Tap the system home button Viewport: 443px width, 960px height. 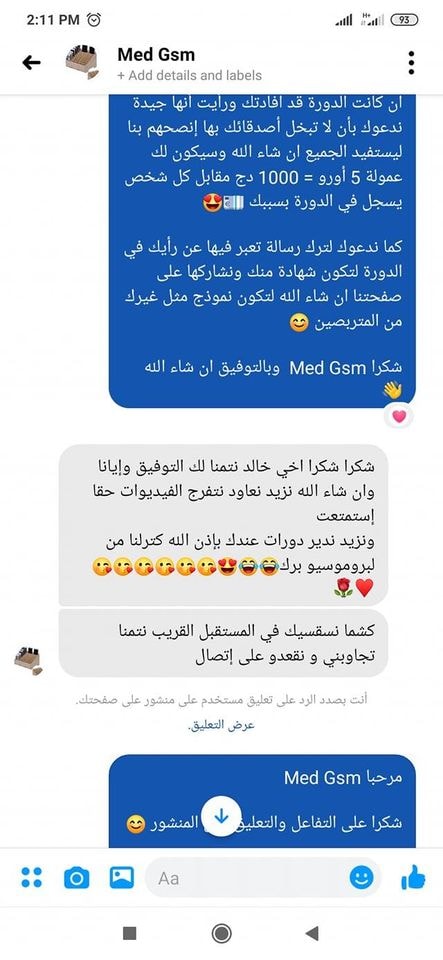[221, 933]
